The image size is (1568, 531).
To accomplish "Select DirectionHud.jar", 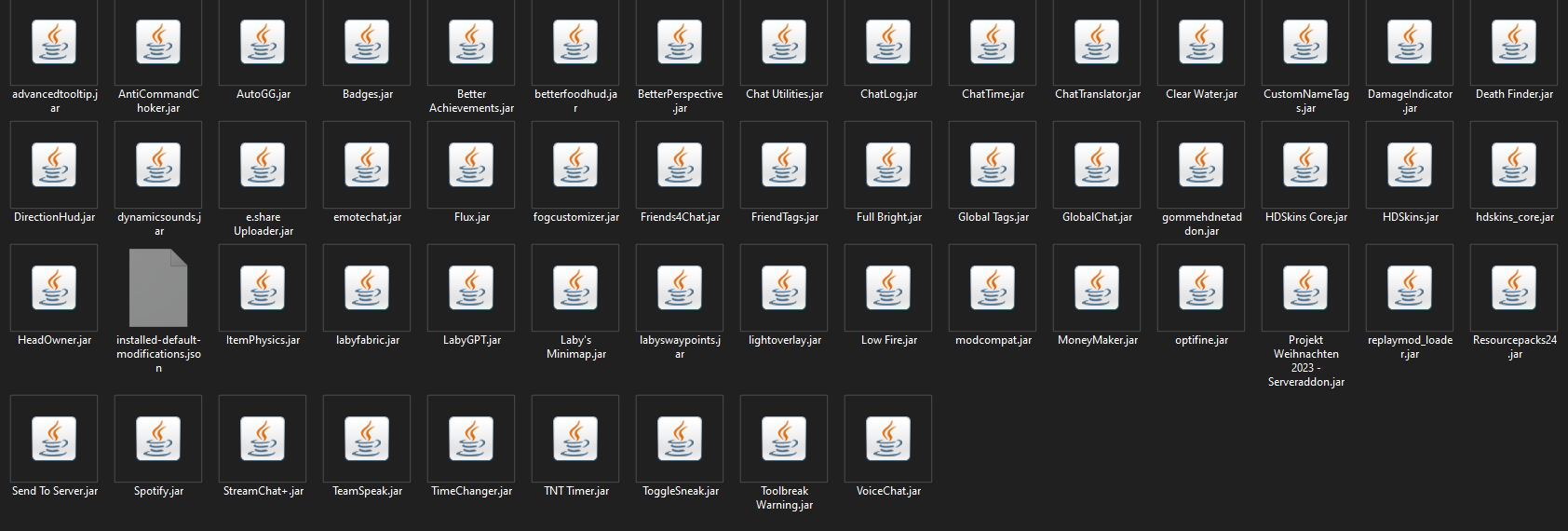I will [x=54, y=166].
